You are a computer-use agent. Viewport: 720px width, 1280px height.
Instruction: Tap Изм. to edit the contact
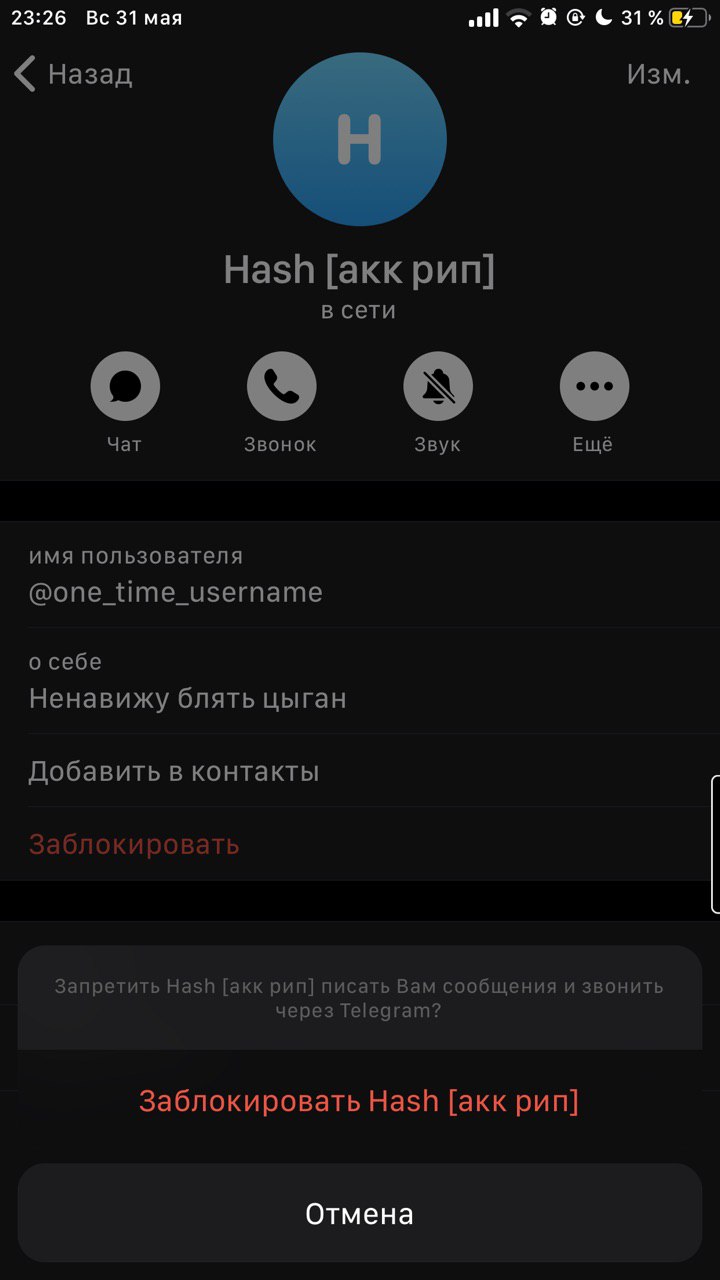click(658, 74)
